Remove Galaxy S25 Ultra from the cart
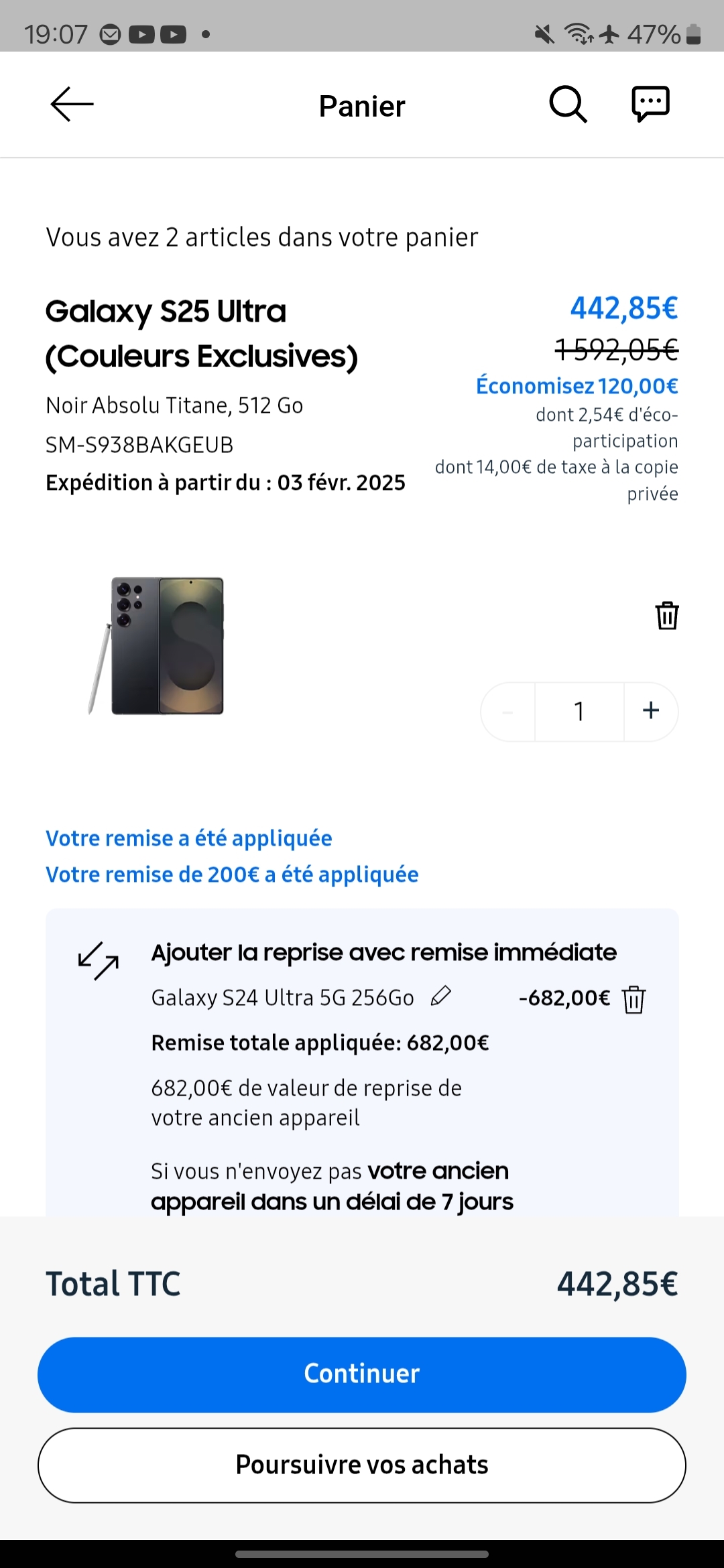 [667, 615]
